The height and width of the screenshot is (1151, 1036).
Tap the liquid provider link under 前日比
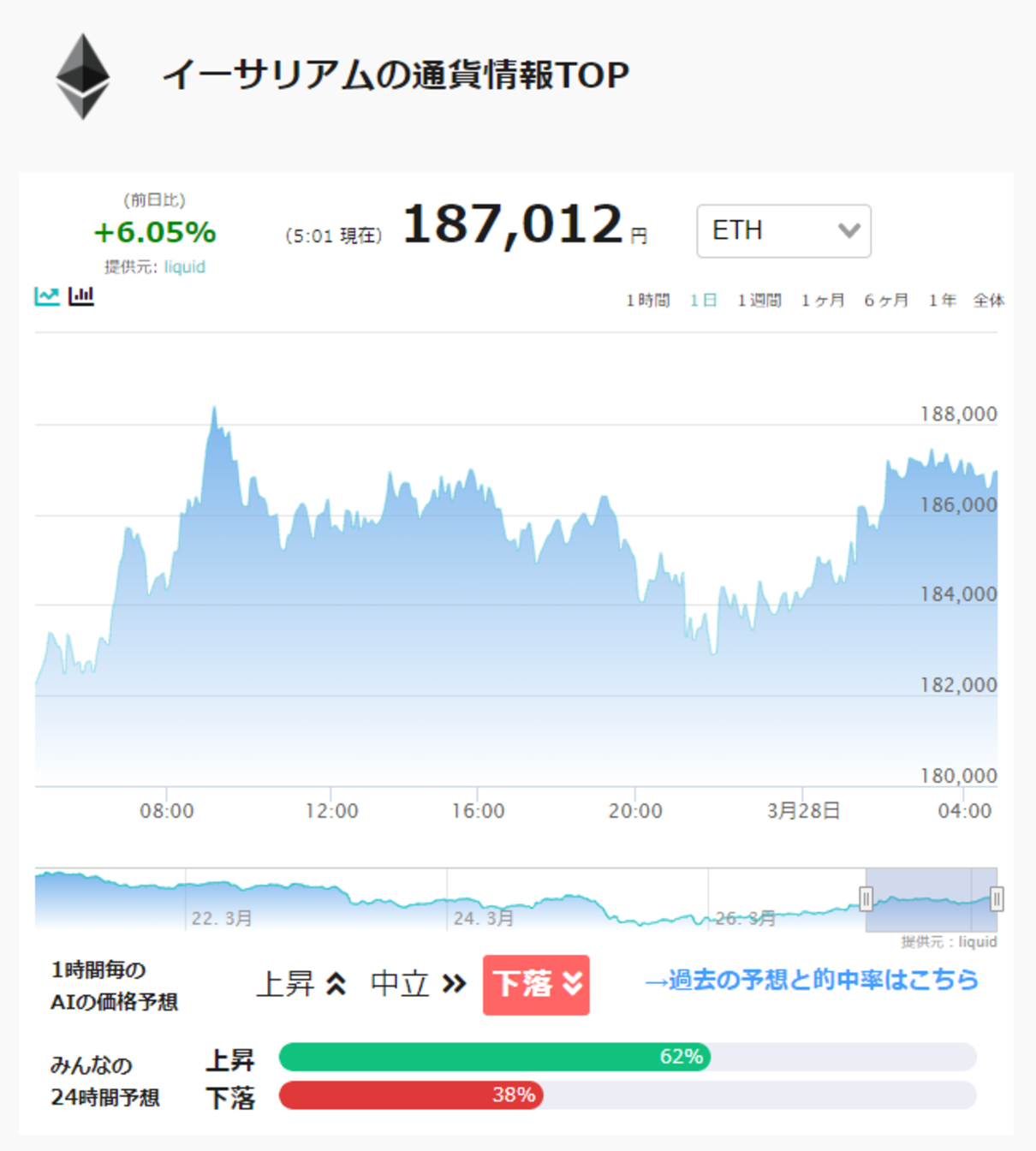point(185,267)
